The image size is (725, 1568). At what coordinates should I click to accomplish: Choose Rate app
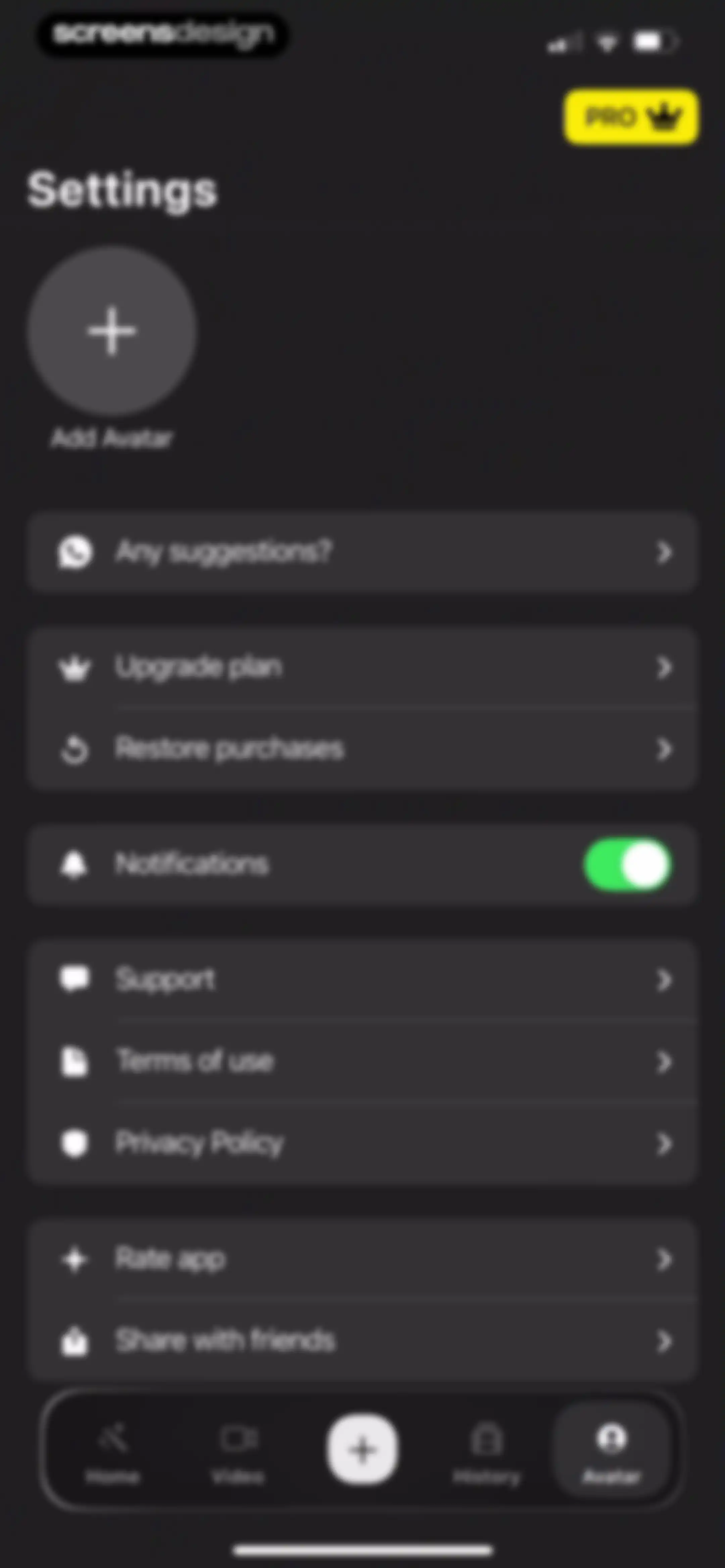[362, 1259]
